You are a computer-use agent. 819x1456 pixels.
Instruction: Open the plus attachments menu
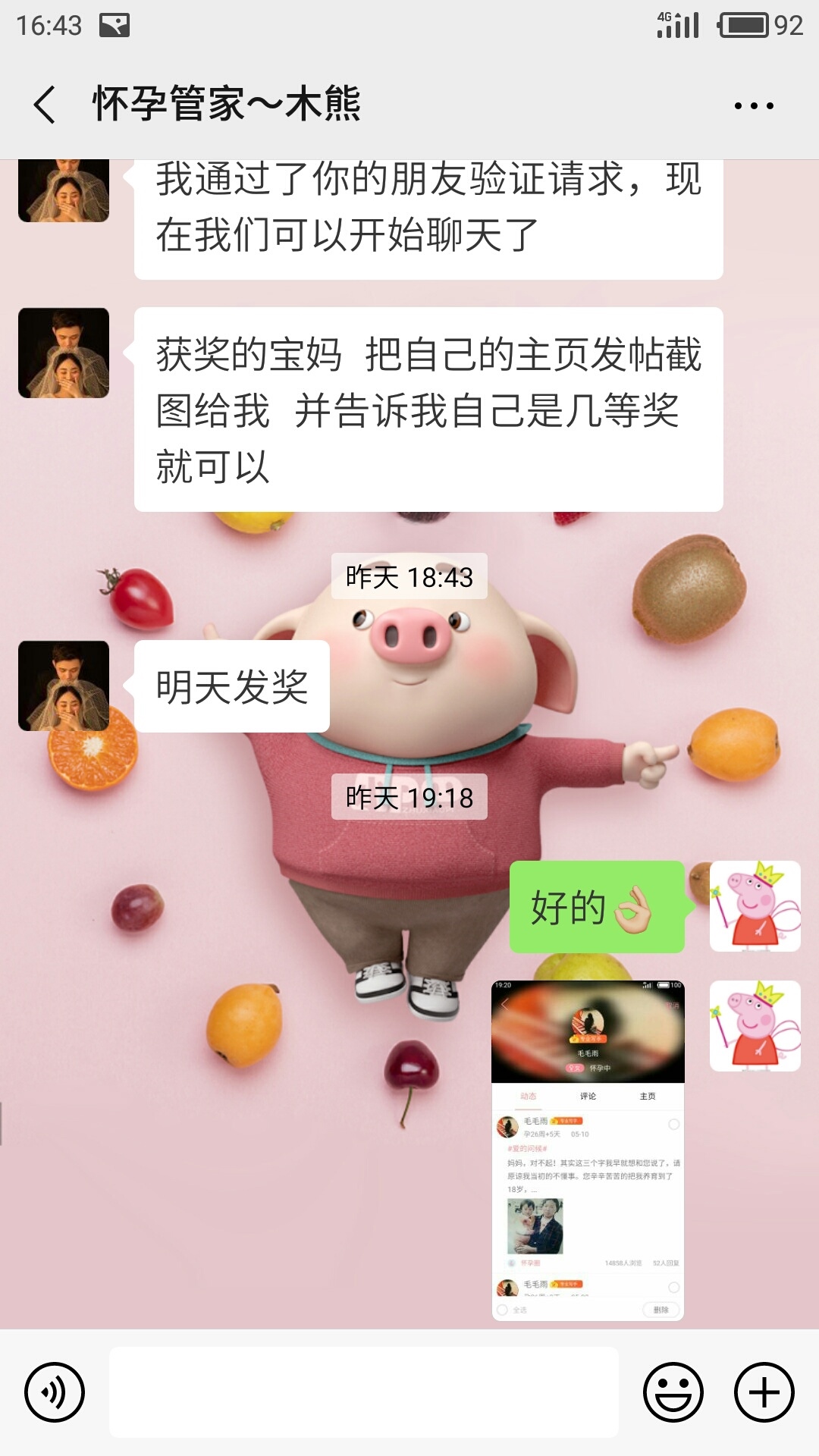[x=764, y=1392]
